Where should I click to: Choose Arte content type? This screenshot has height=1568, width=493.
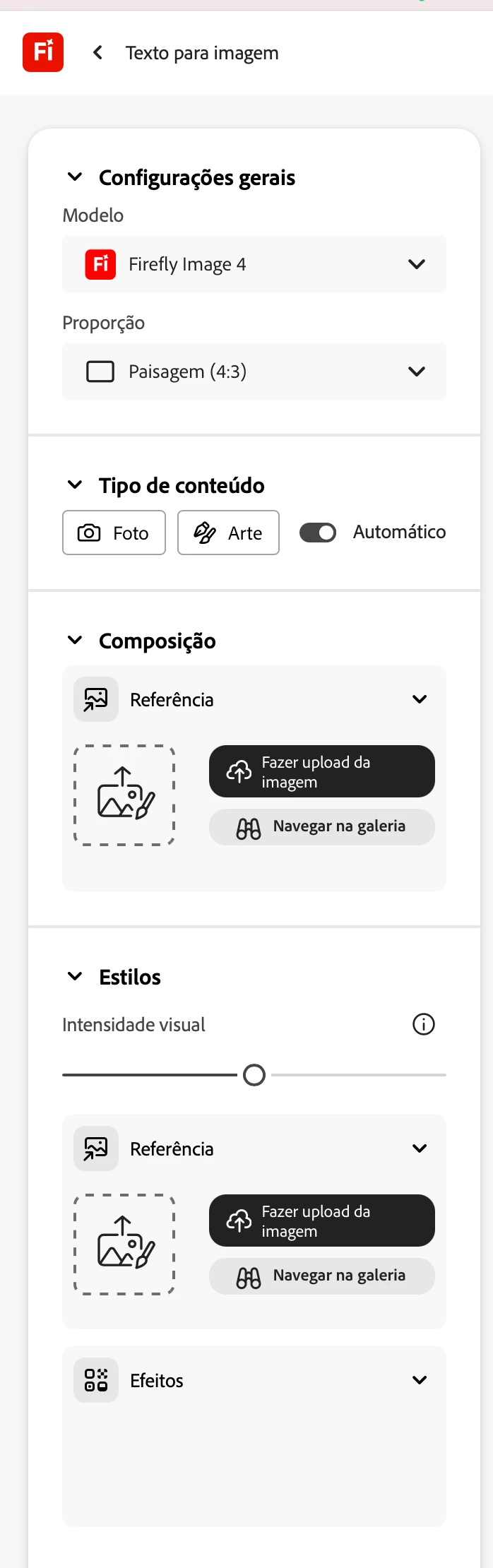coord(228,533)
